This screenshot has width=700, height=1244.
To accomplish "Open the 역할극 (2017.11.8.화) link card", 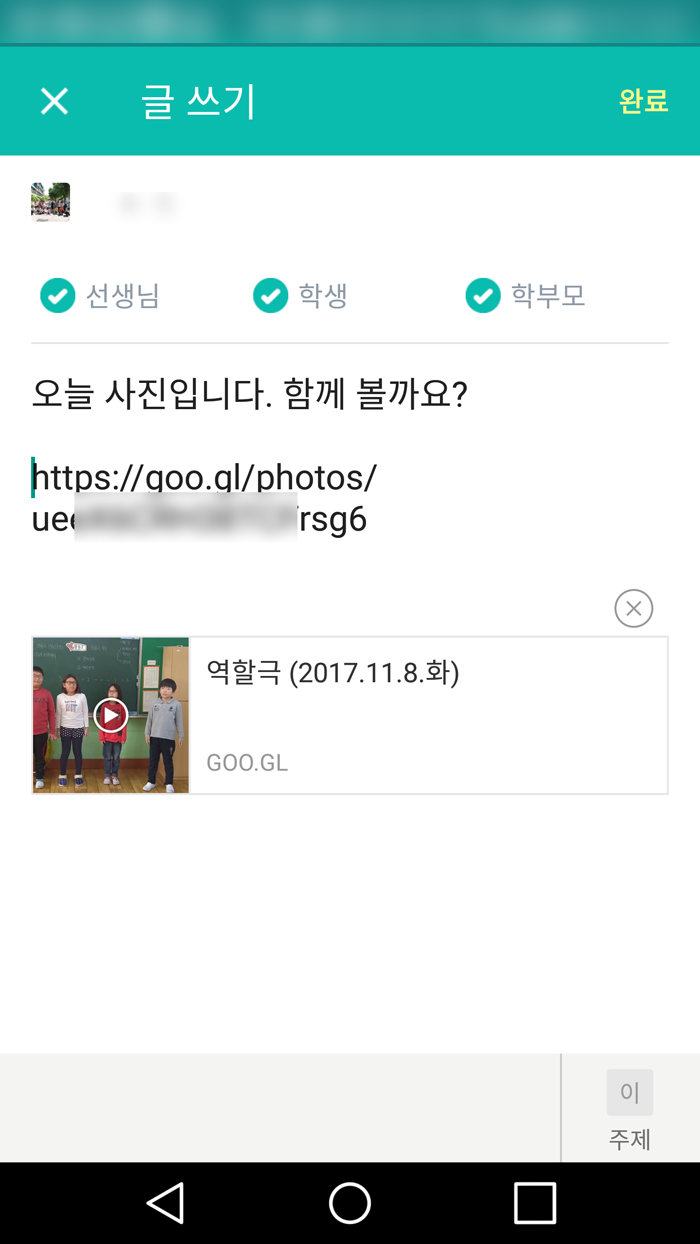I will 350,715.
